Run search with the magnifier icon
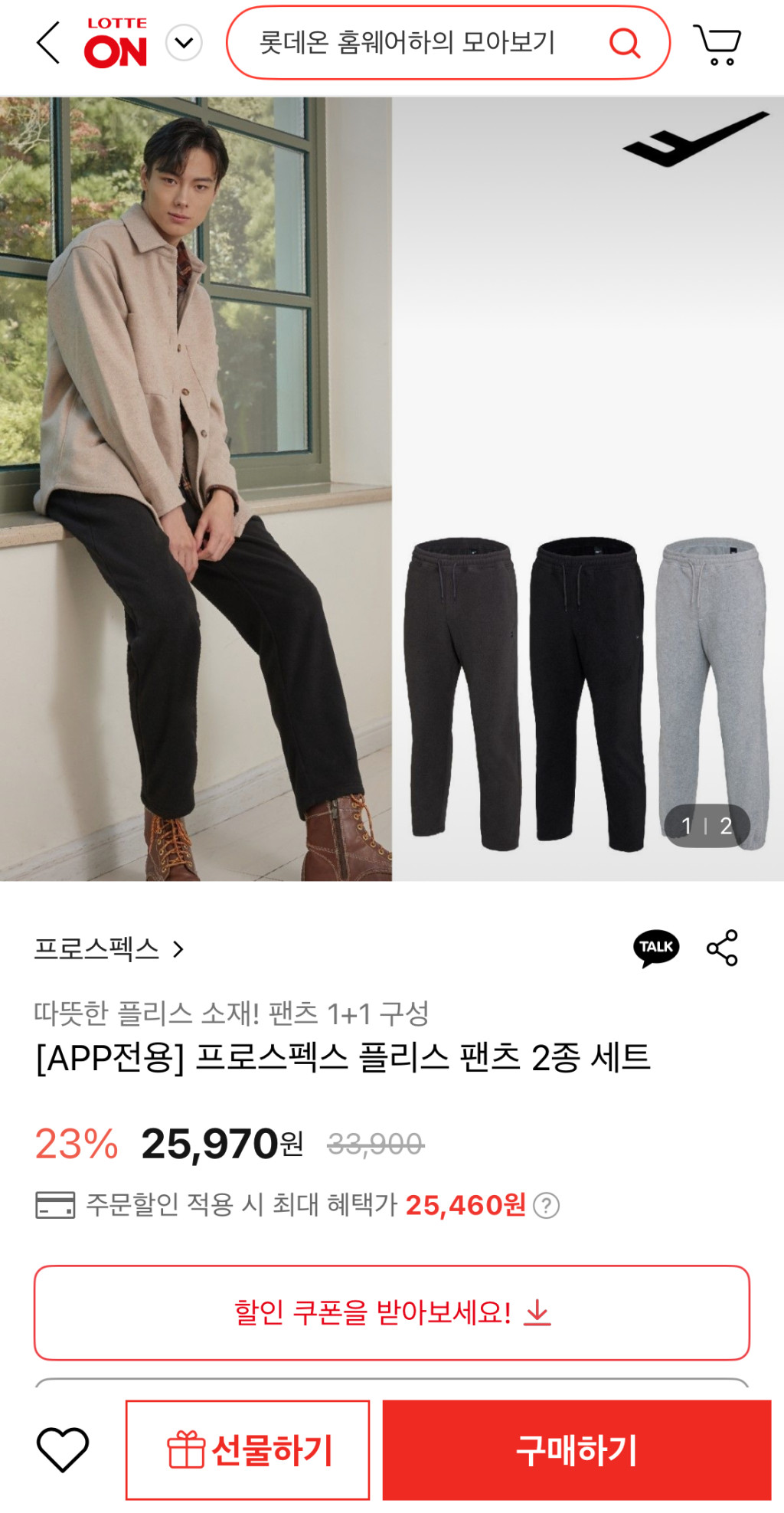Viewport: 784px width, 1513px height. click(x=624, y=43)
